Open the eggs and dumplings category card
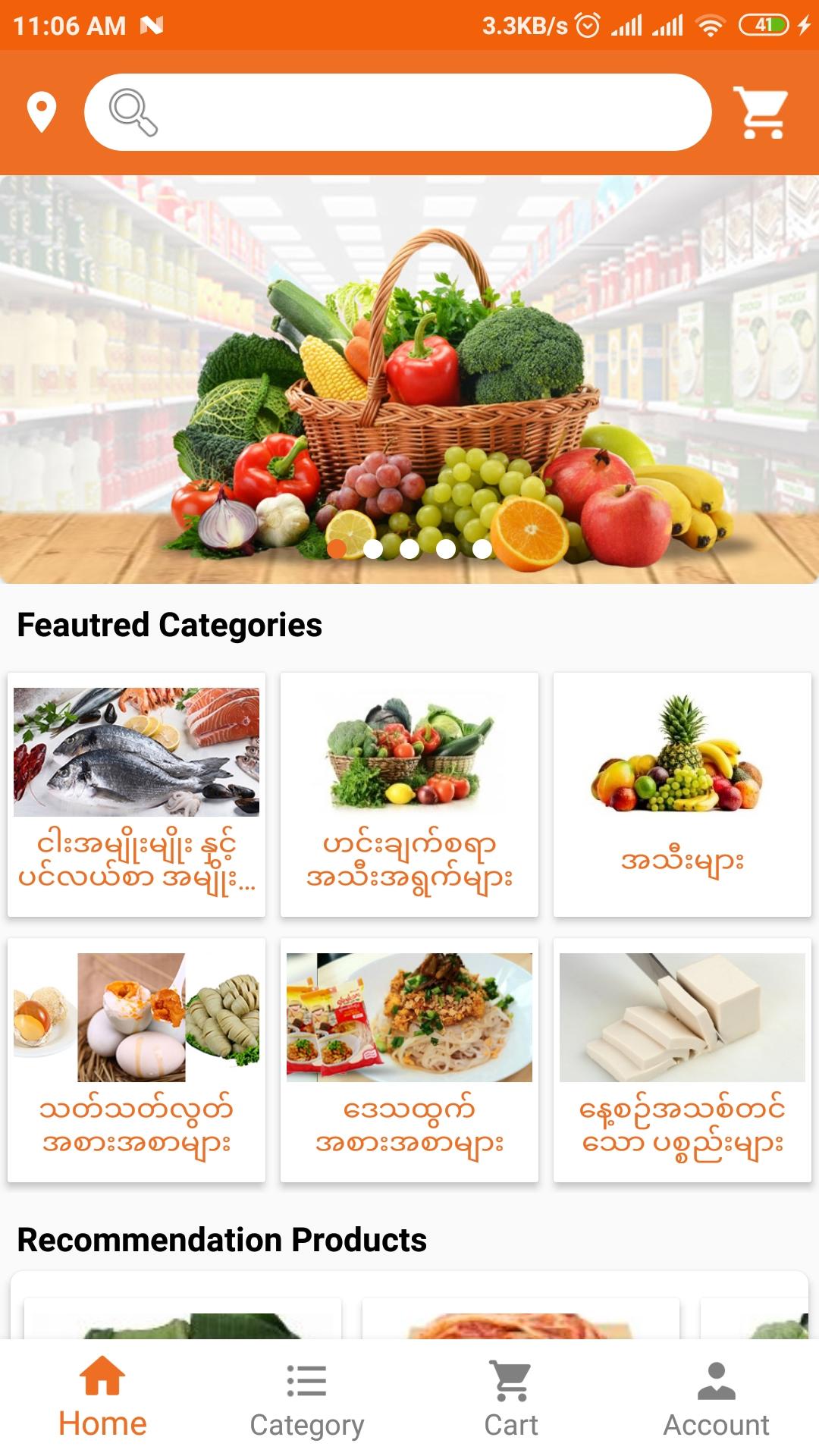Image resolution: width=819 pixels, height=1456 pixels. pyautogui.click(x=136, y=1060)
